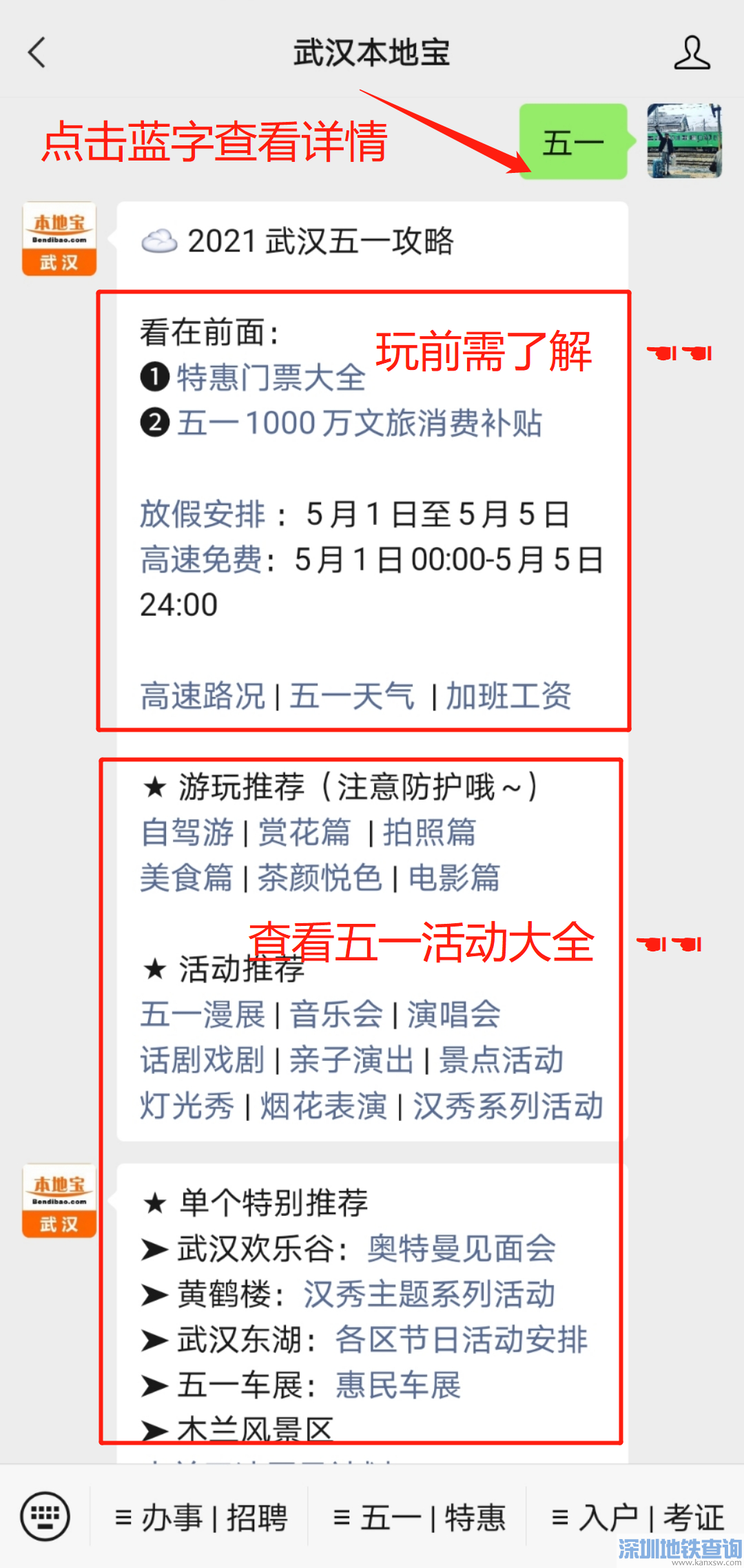Open 茶颜悦色 link
744x1568 pixels.
coord(320,878)
